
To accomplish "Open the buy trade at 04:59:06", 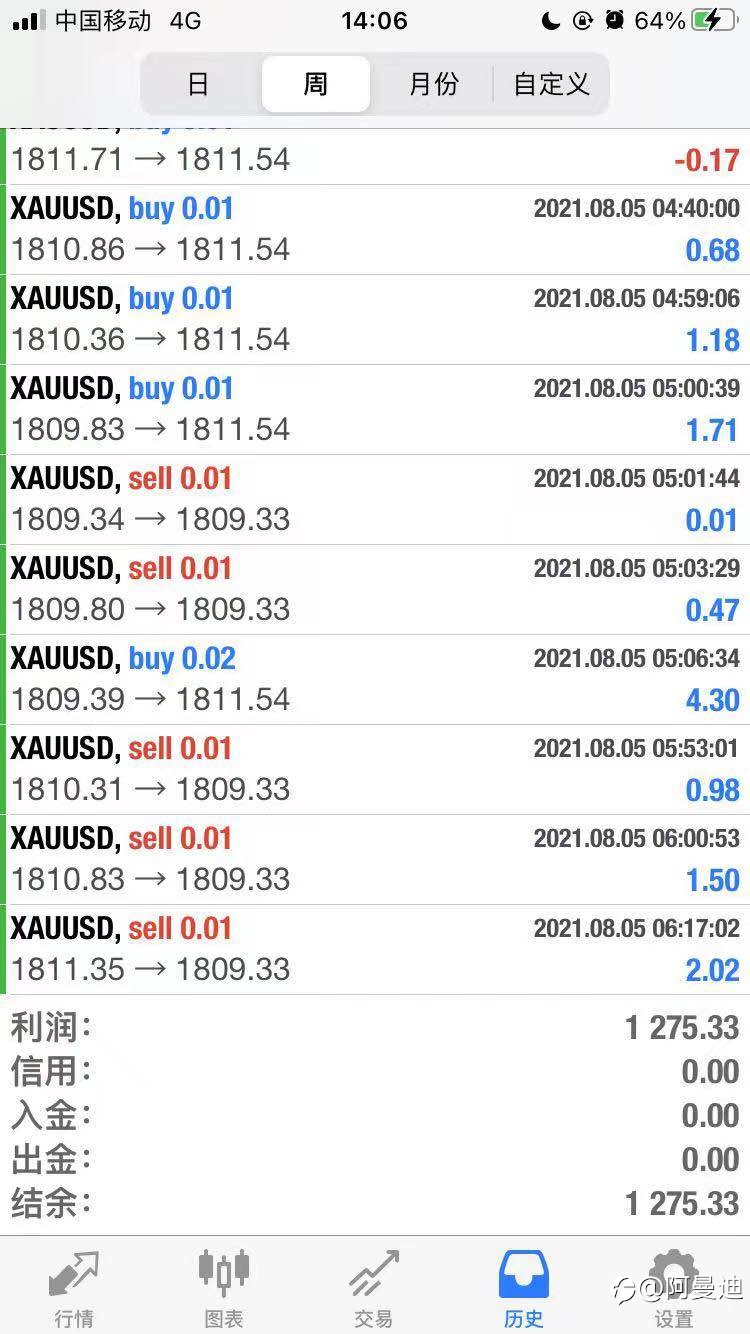I will (375, 320).
